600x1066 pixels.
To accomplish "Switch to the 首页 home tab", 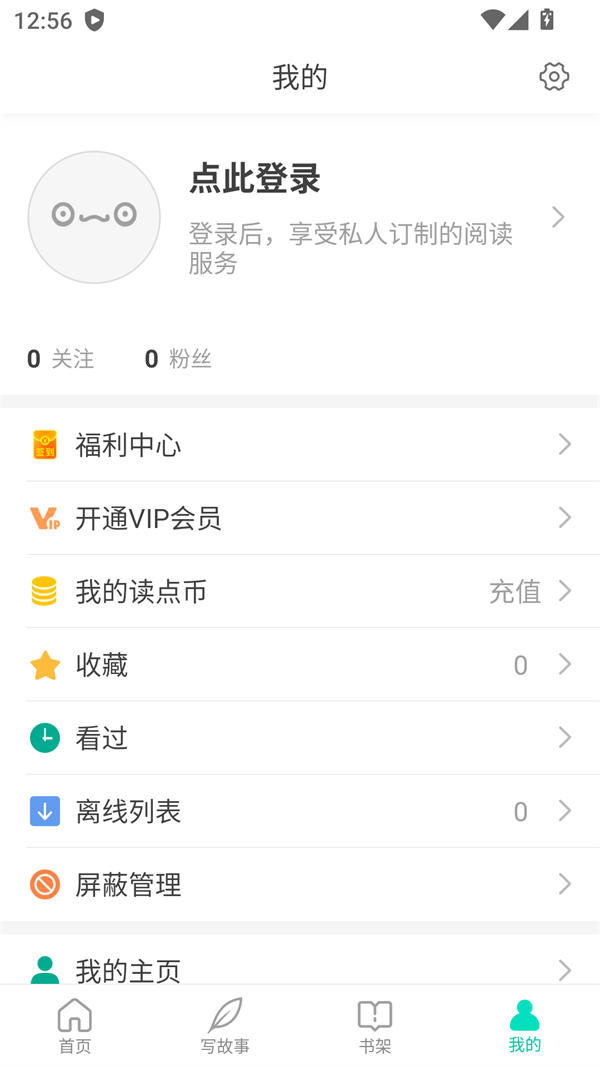I will (x=75, y=1026).
